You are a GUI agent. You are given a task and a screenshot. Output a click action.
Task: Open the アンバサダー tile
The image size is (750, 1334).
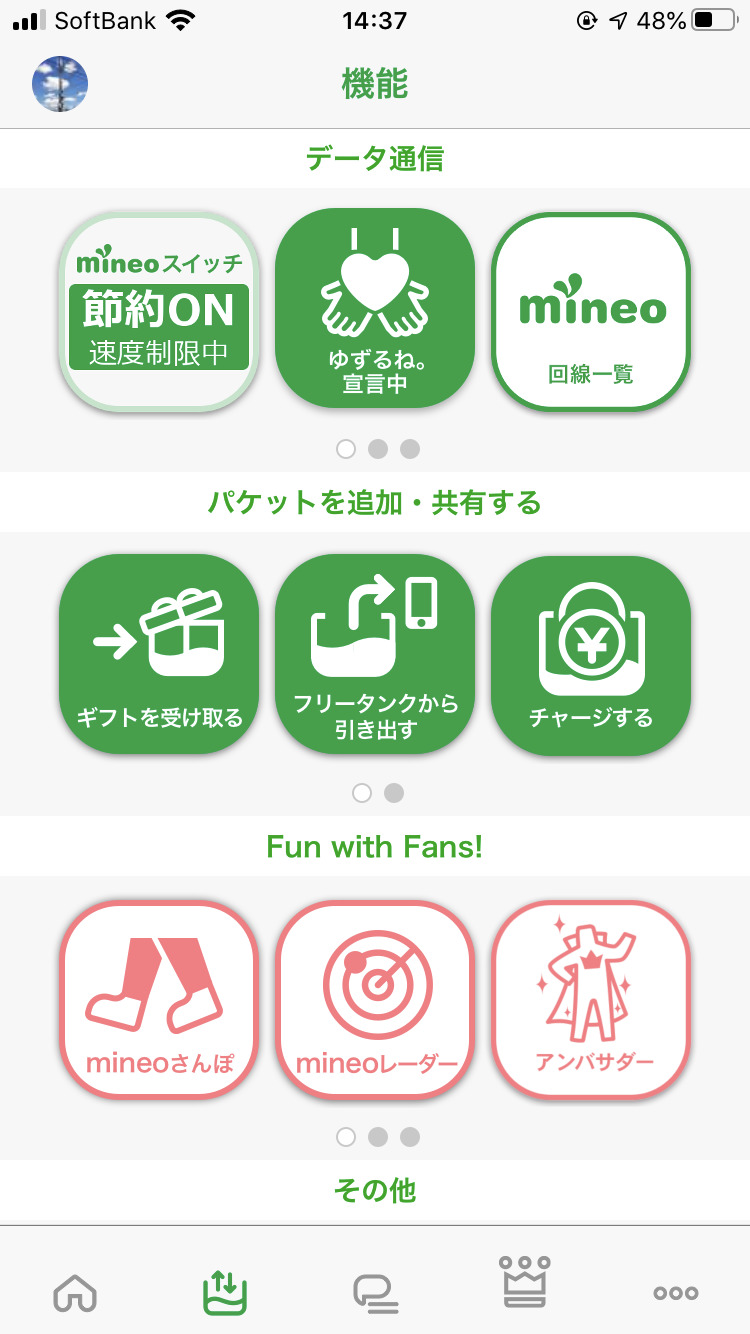pyautogui.click(x=591, y=998)
